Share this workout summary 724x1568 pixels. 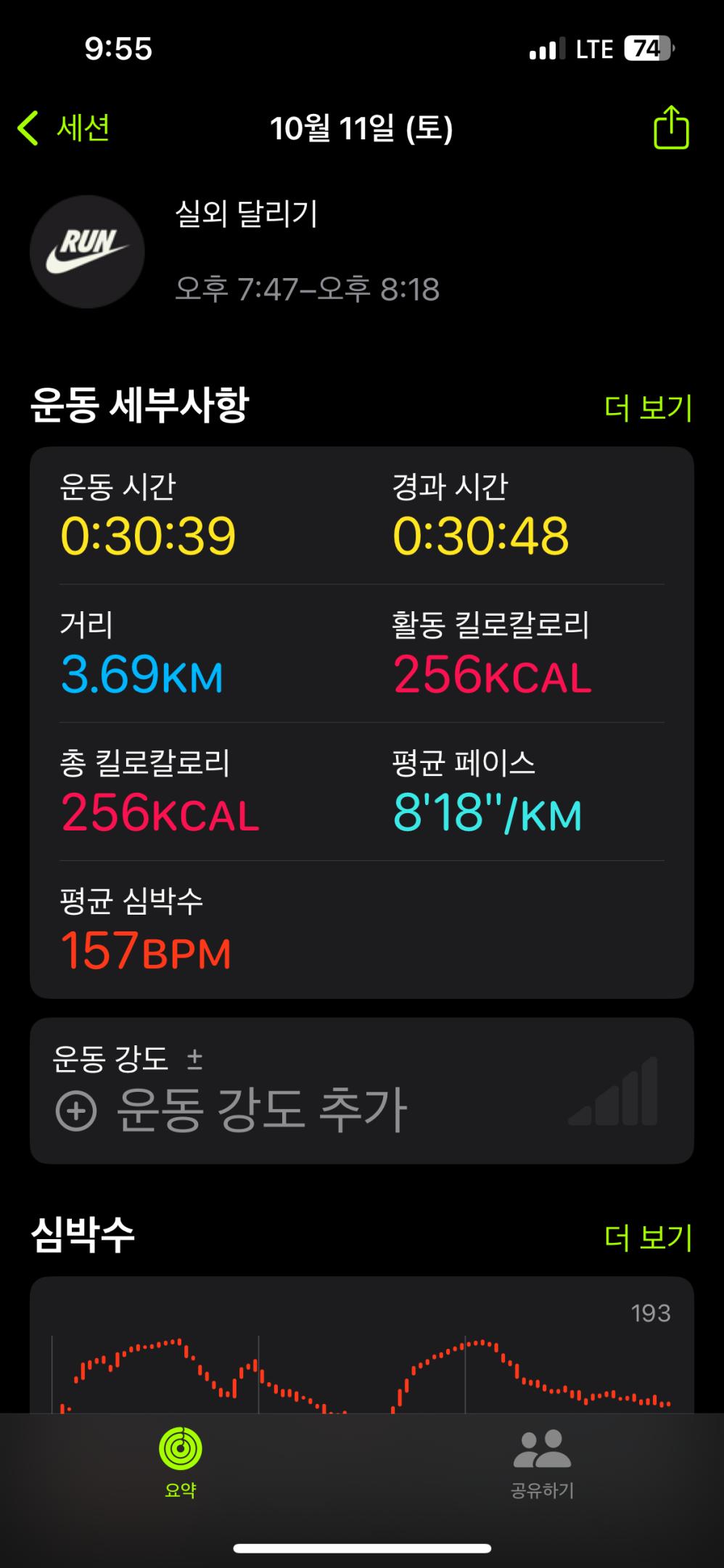(671, 128)
